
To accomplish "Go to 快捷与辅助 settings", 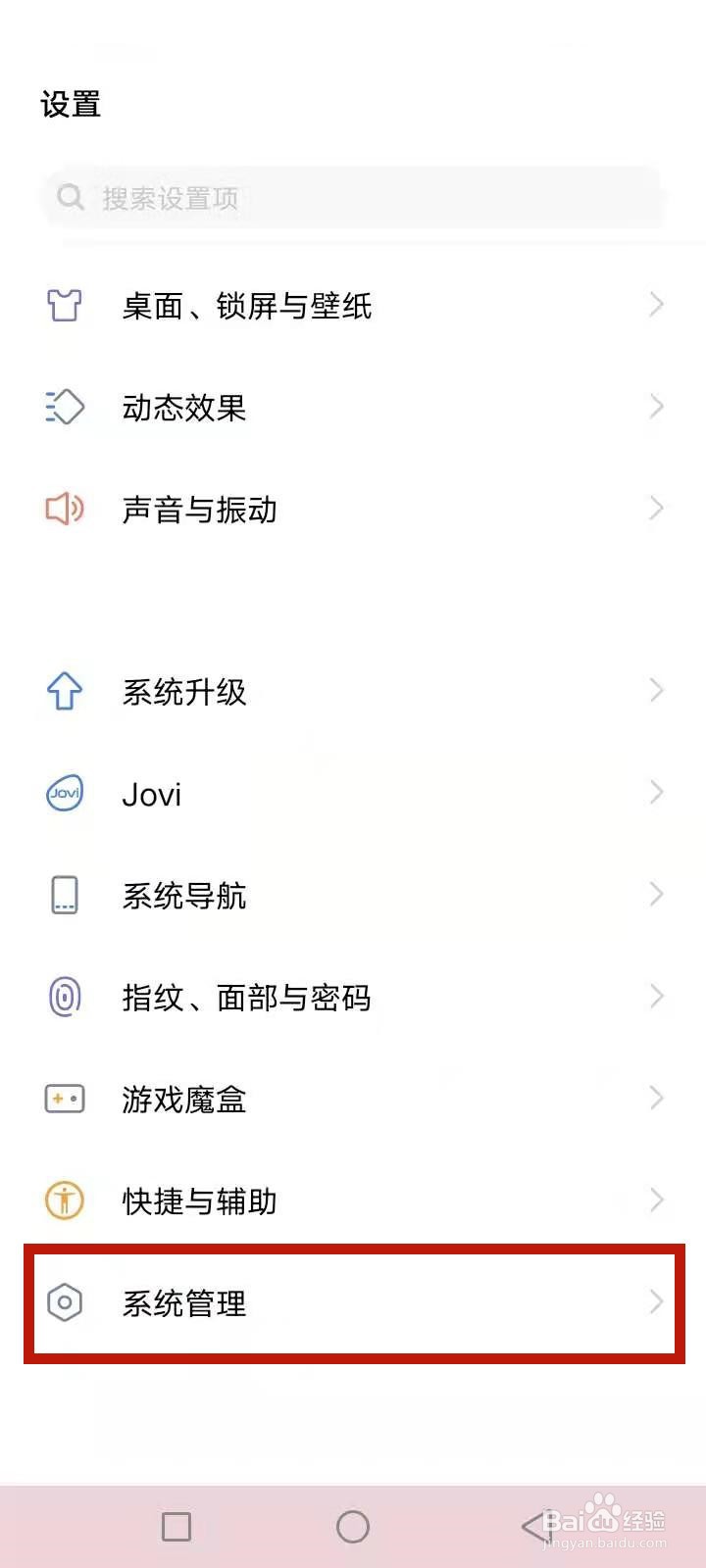I will (x=353, y=1201).
